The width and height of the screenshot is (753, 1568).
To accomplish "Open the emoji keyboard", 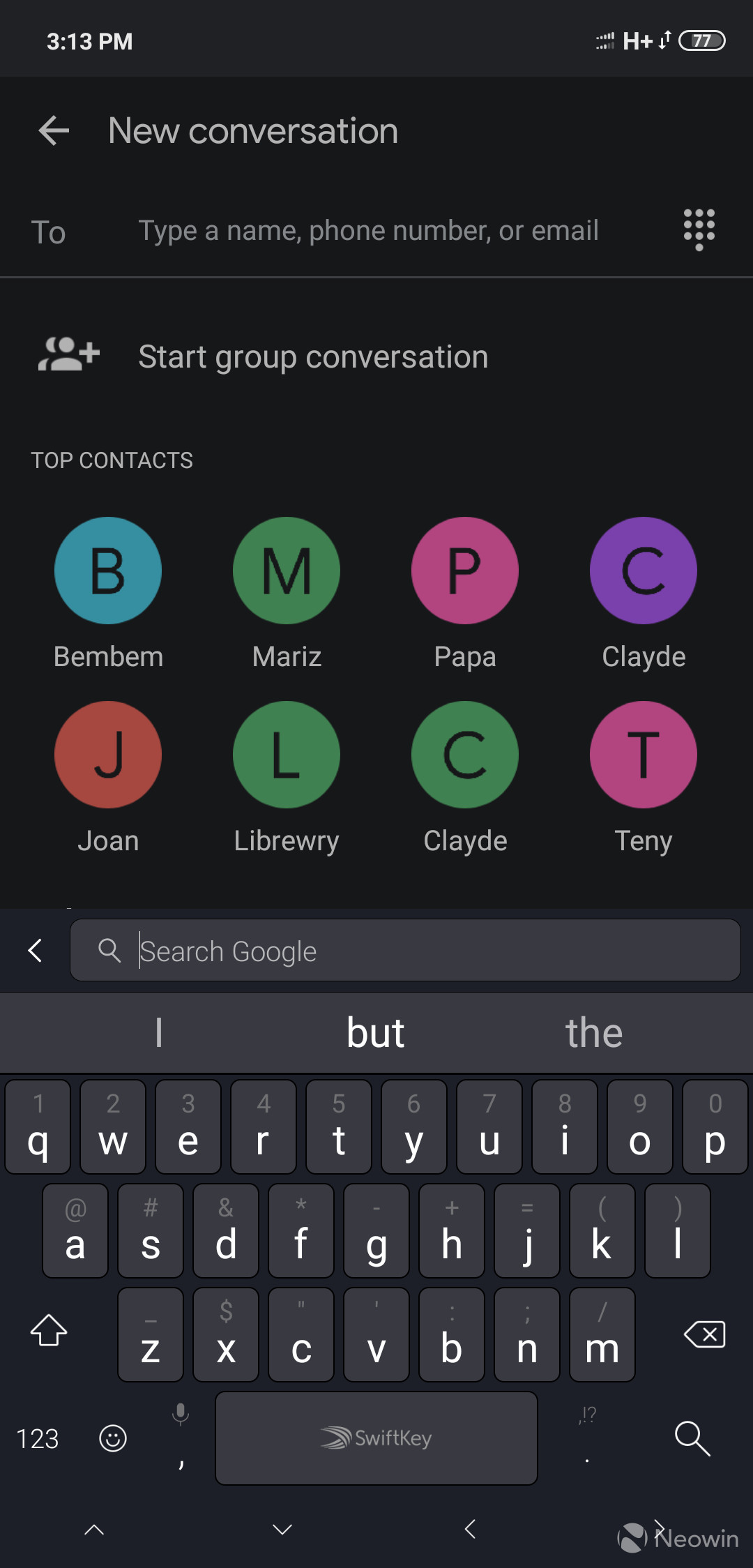I will [x=113, y=1438].
